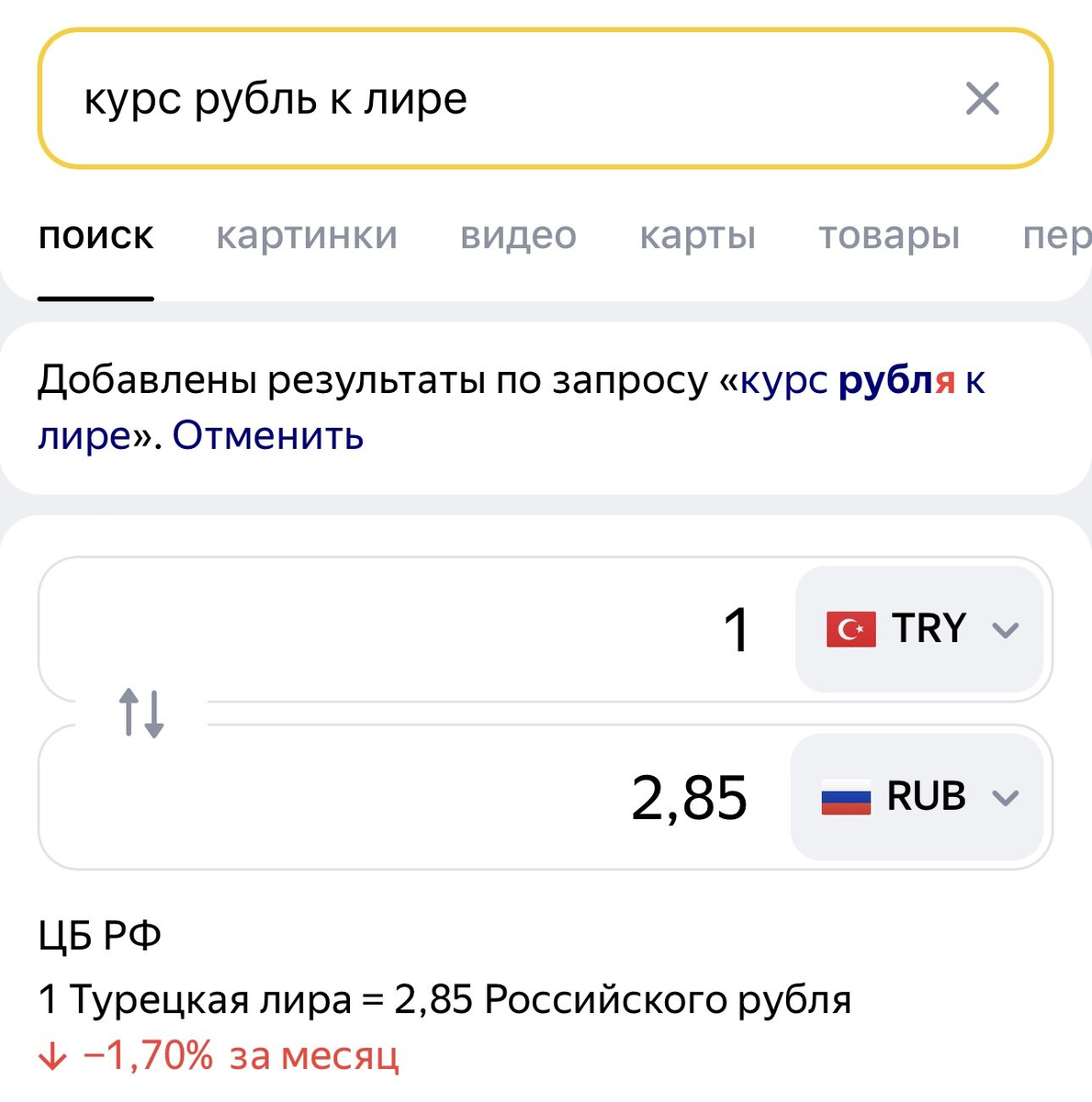Click the Turkish flag icon next to TRY

(850, 629)
